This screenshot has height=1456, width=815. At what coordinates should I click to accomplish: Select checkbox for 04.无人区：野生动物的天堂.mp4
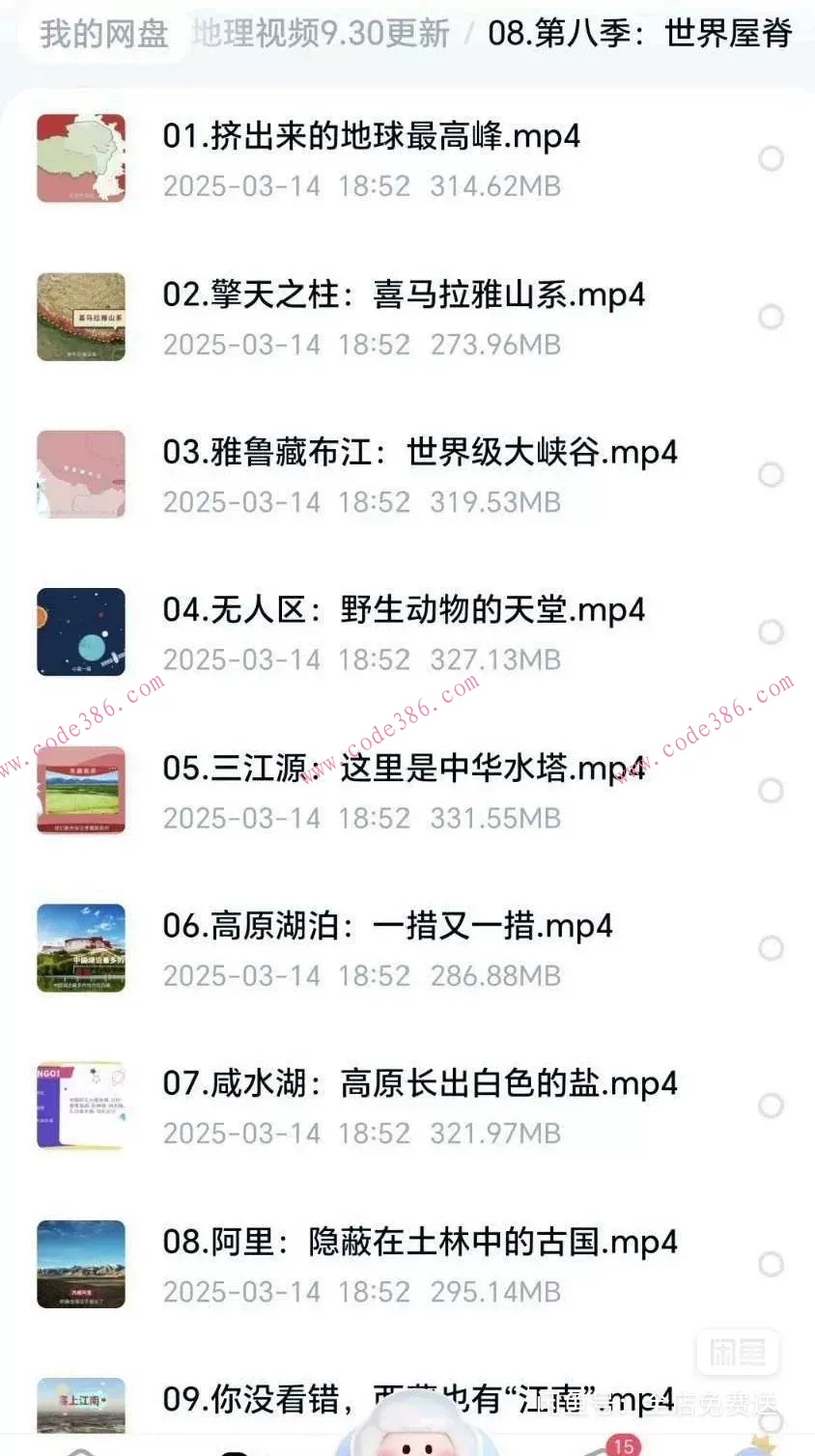772,632
